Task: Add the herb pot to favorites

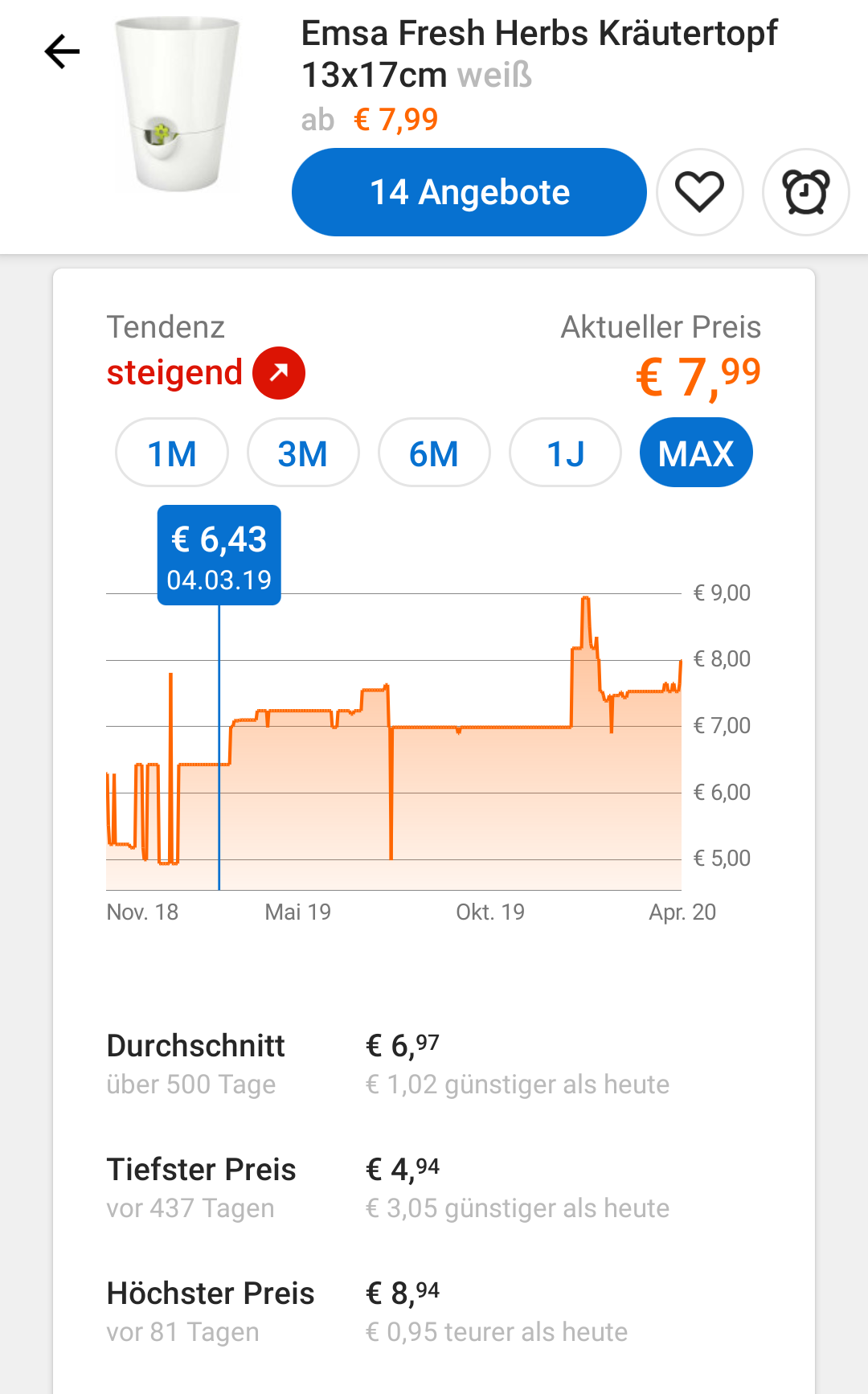Action: [x=700, y=192]
